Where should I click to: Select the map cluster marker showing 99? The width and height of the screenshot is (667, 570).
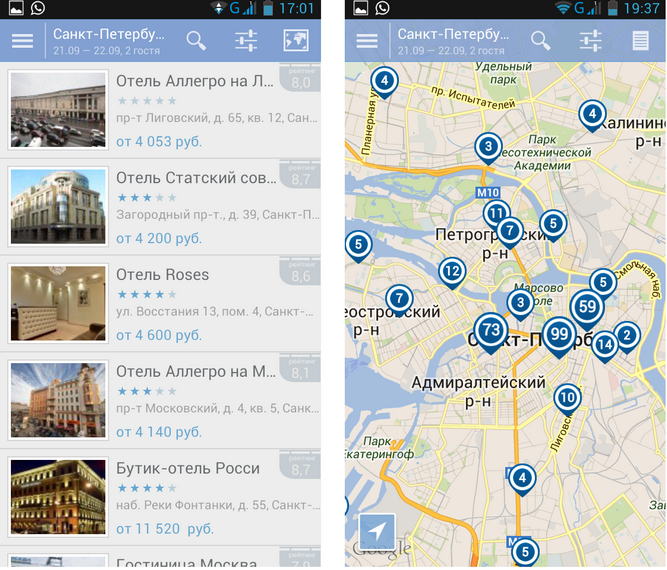point(559,334)
